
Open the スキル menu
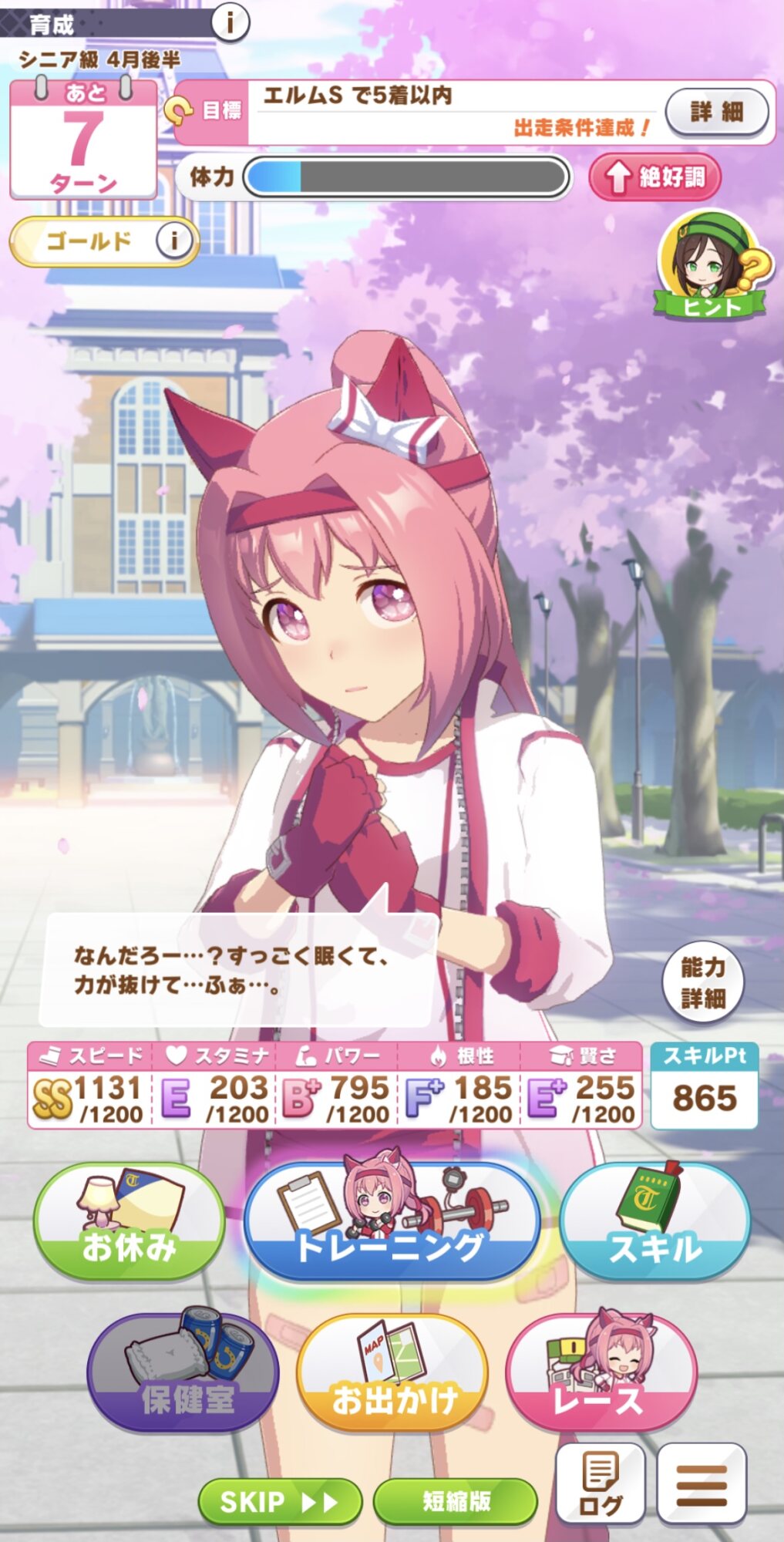[x=655, y=1221]
